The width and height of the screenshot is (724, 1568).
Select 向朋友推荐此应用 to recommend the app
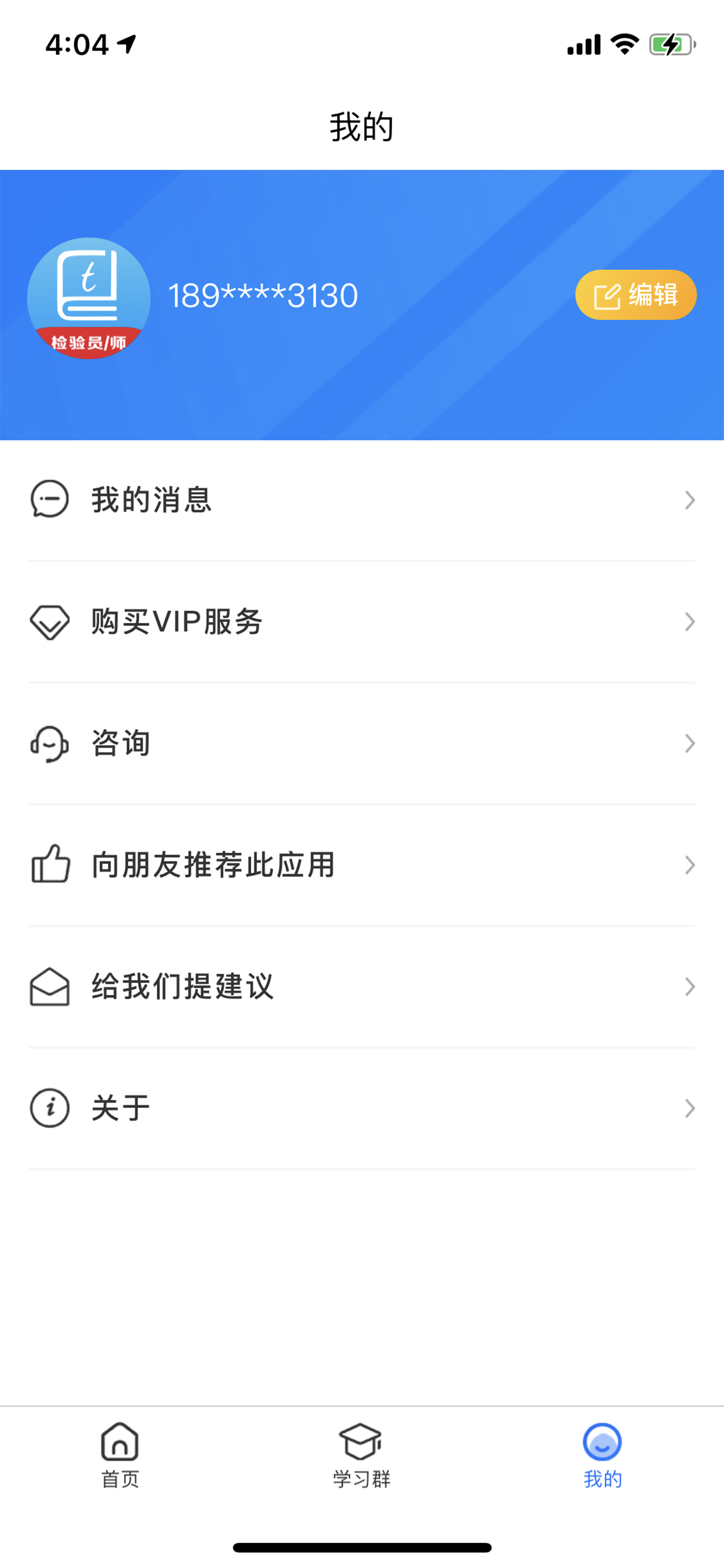pyautogui.click(x=362, y=866)
